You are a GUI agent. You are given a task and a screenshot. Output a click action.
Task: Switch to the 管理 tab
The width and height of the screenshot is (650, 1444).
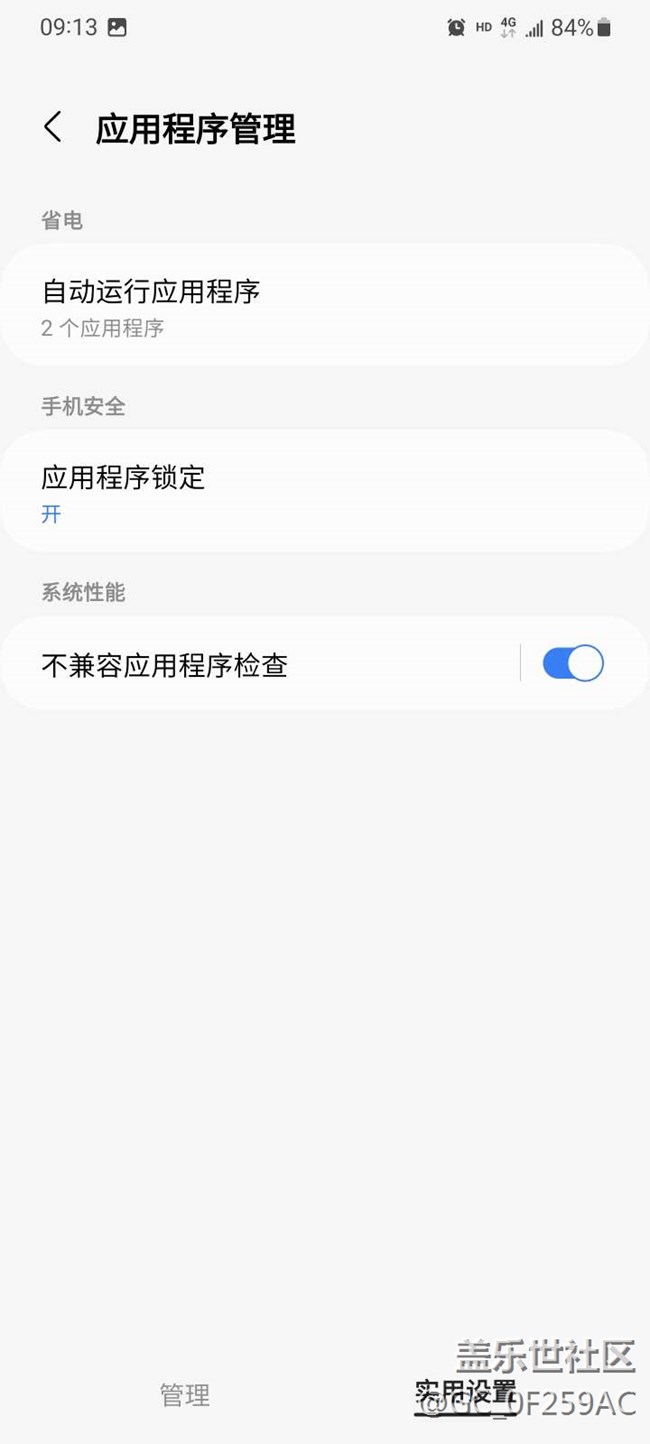tap(185, 1394)
